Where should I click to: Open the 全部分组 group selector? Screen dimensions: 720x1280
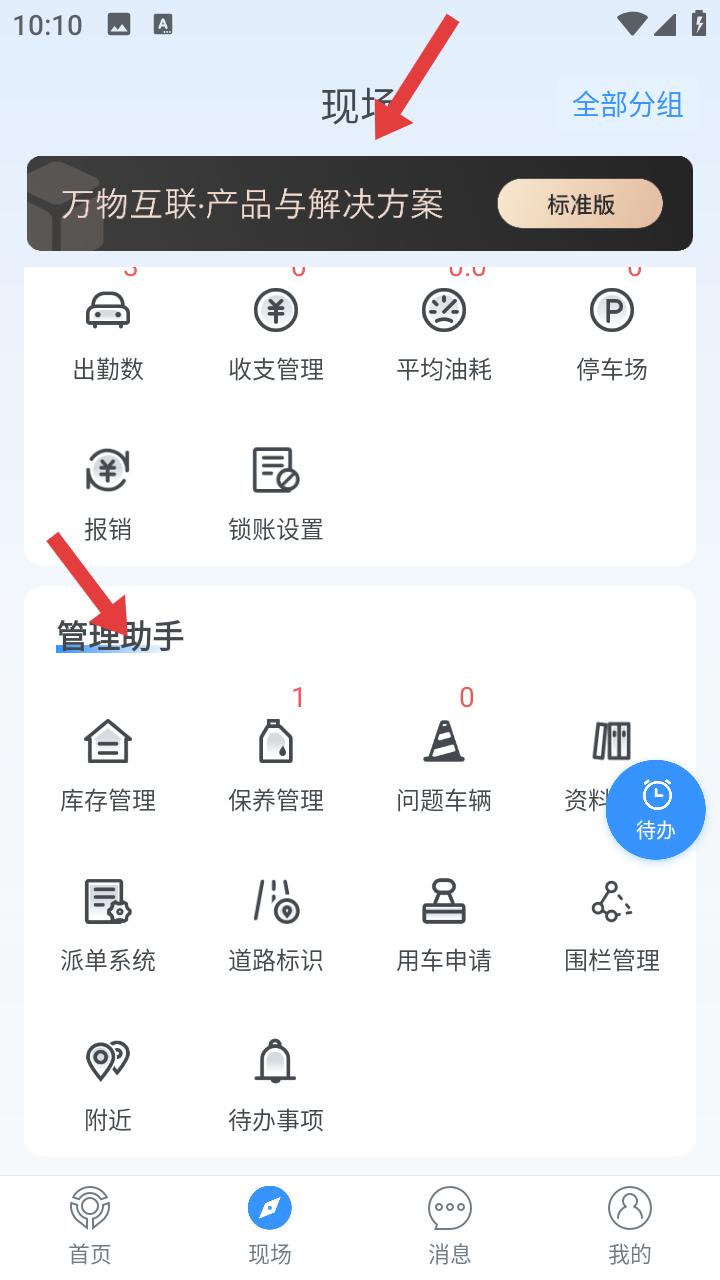point(628,104)
